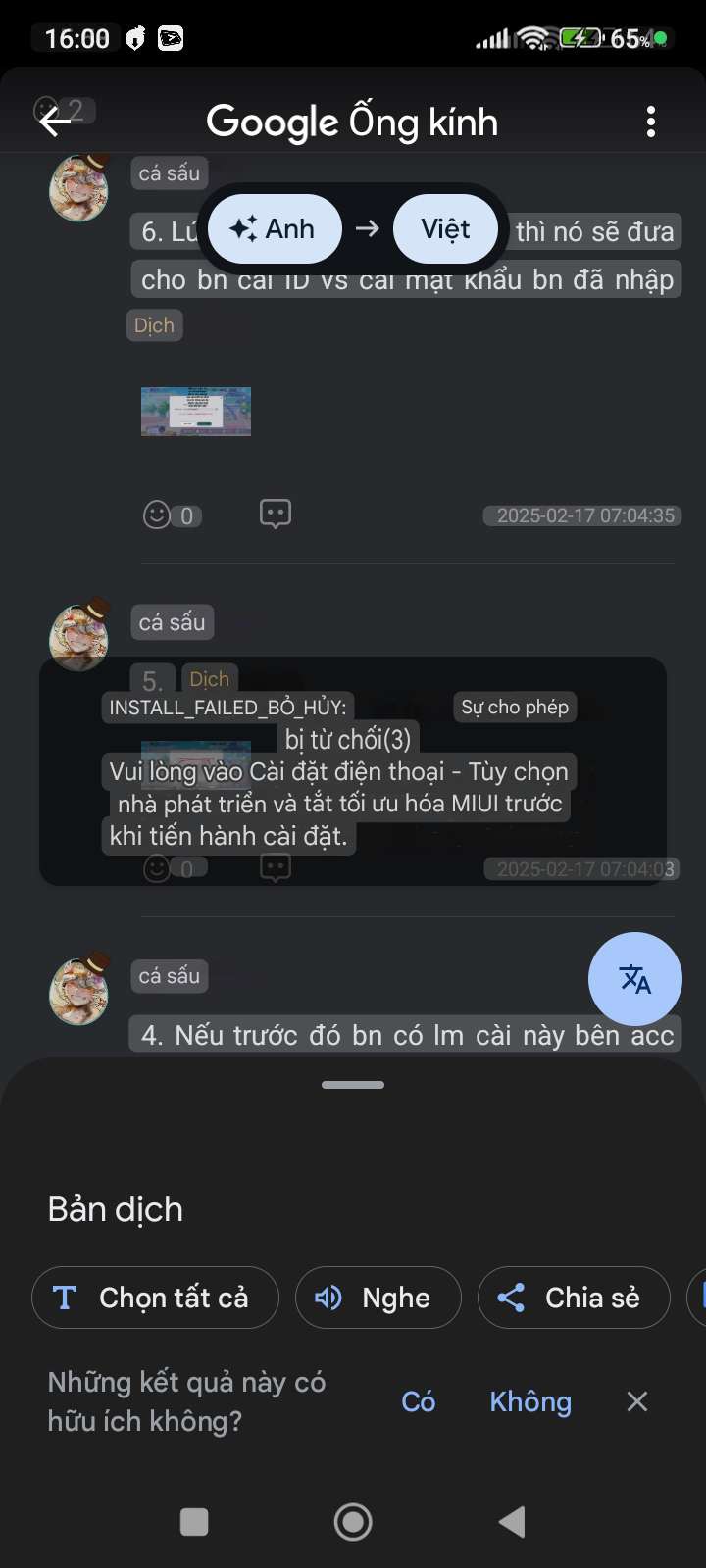The width and height of the screenshot is (706, 1568).
Task: Open recent apps square button
Action: tap(194, 1522)
